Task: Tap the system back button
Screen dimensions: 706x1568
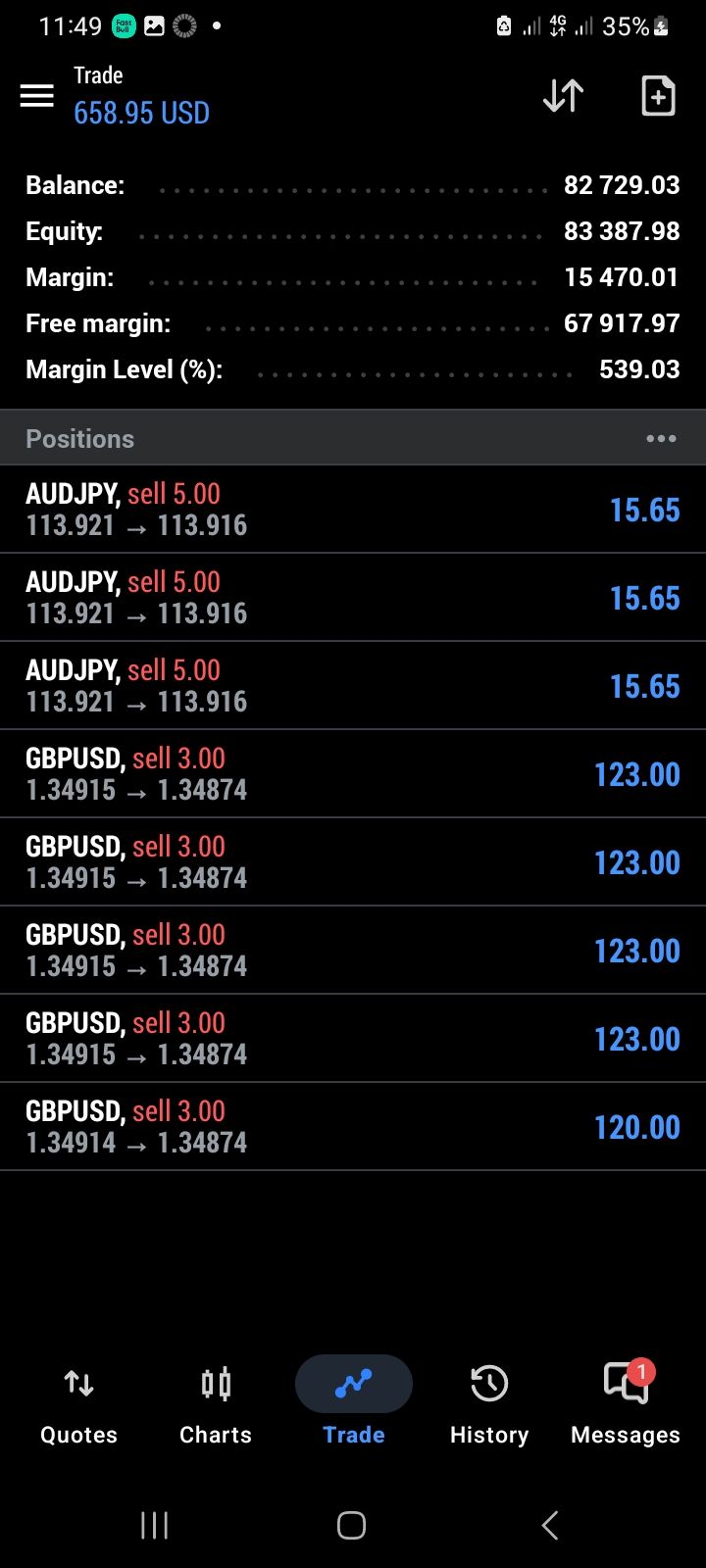Action: pos(550,1525)
